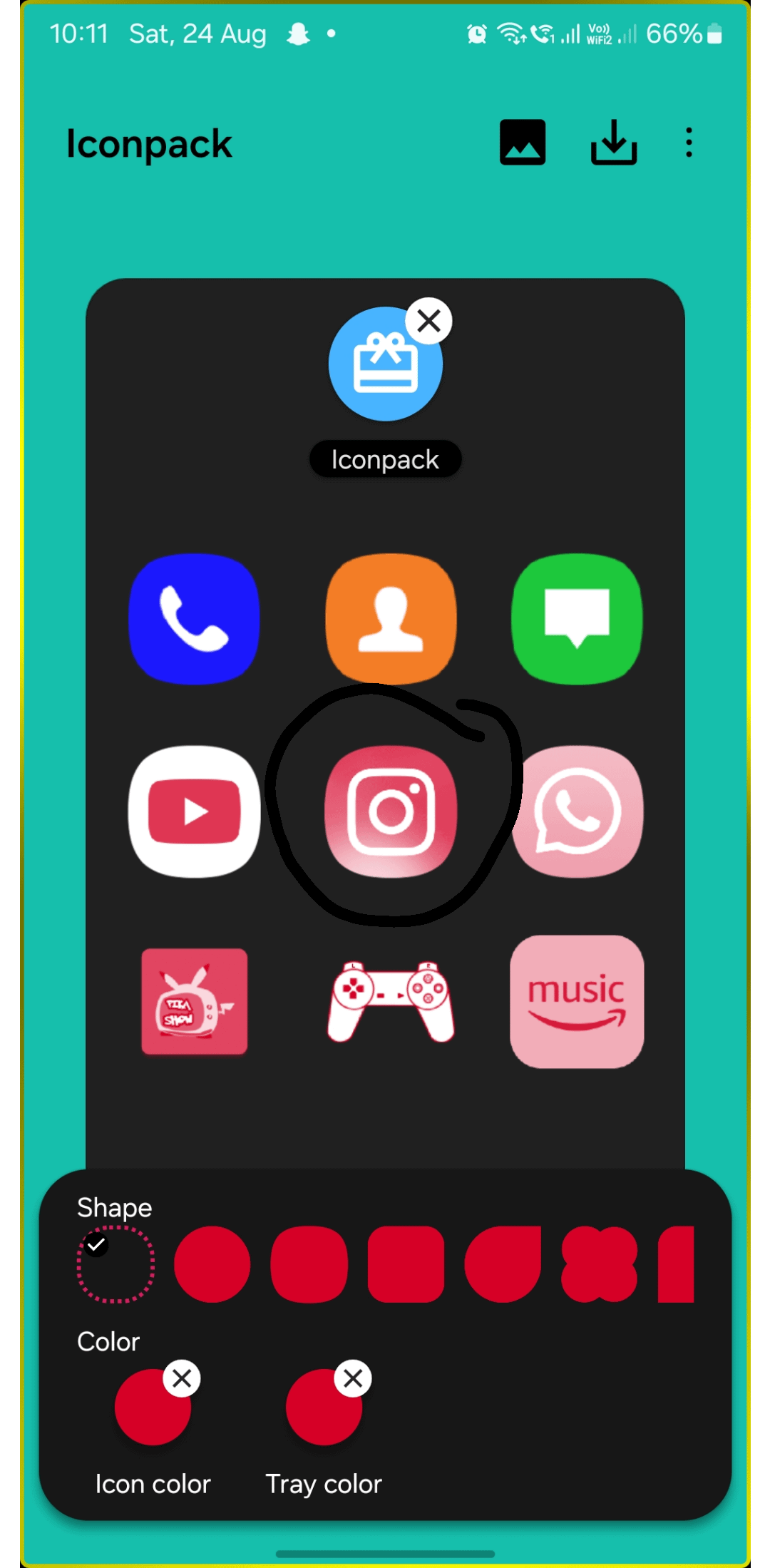Viewport: 770px width, 1568px height.
Task: Tap the blue Phone icon preview
Action: pyautogui.click(x=194, y=618)
